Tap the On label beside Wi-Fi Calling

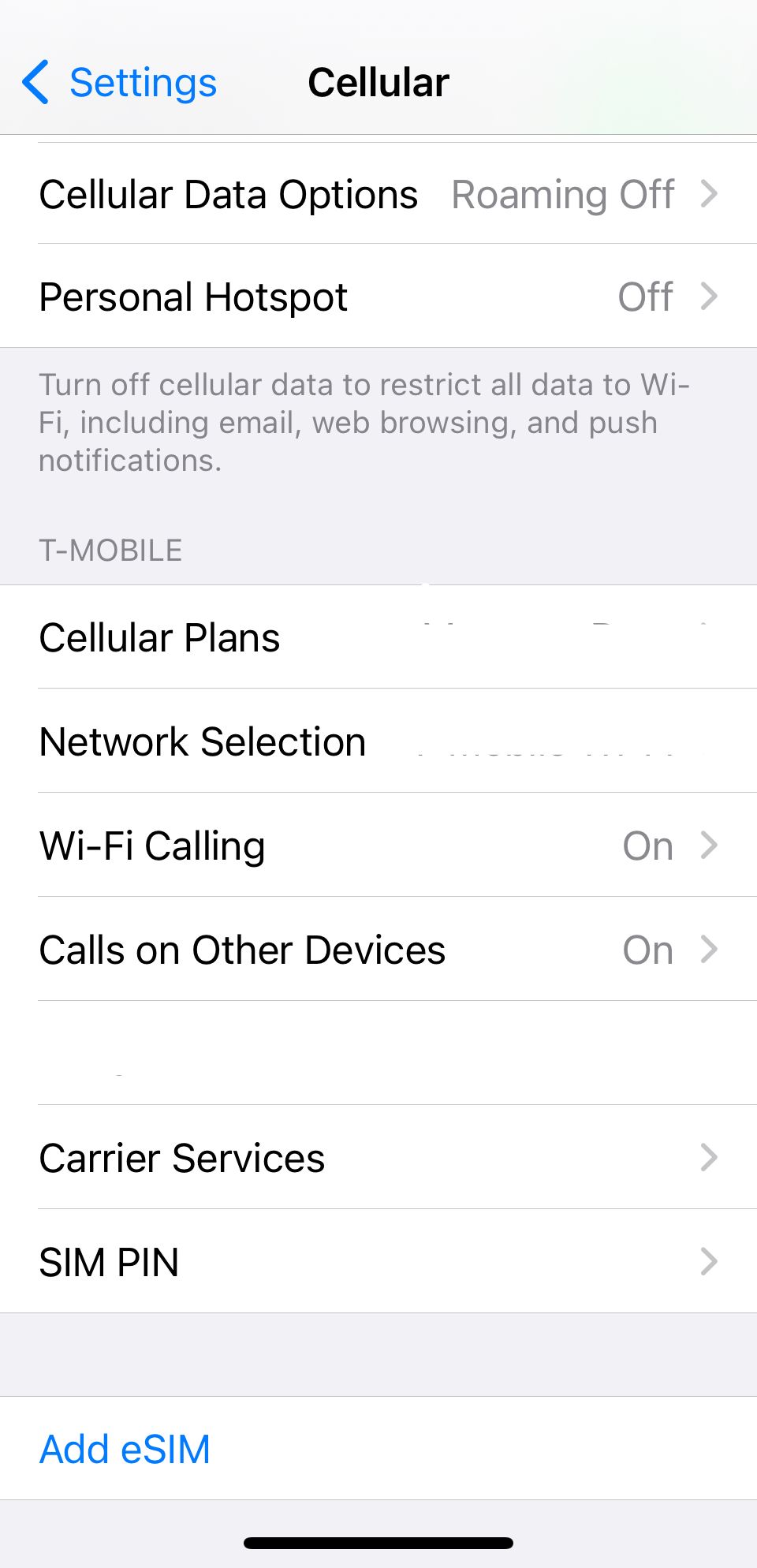[x=647, y=845]
